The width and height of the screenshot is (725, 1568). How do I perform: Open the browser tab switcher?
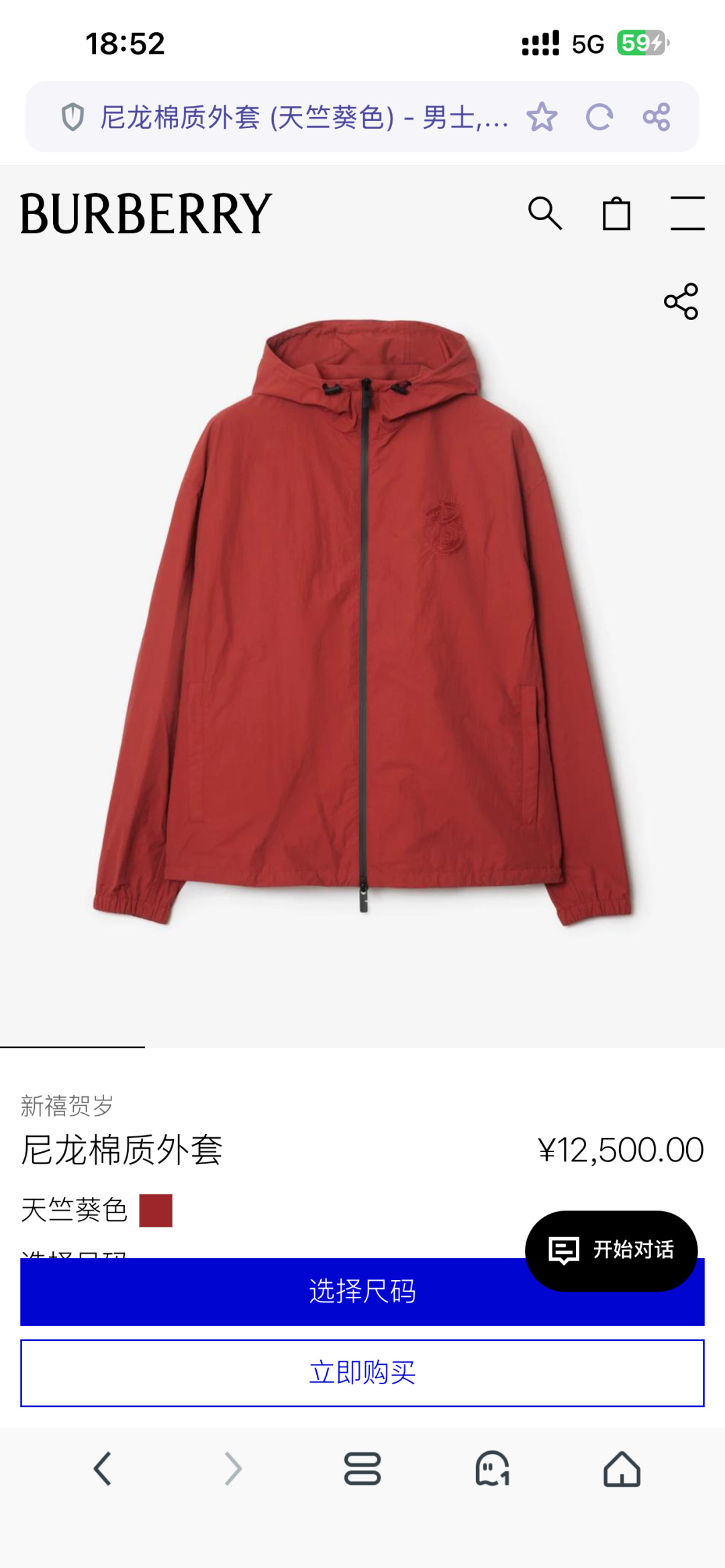(x=362, y=1469)
